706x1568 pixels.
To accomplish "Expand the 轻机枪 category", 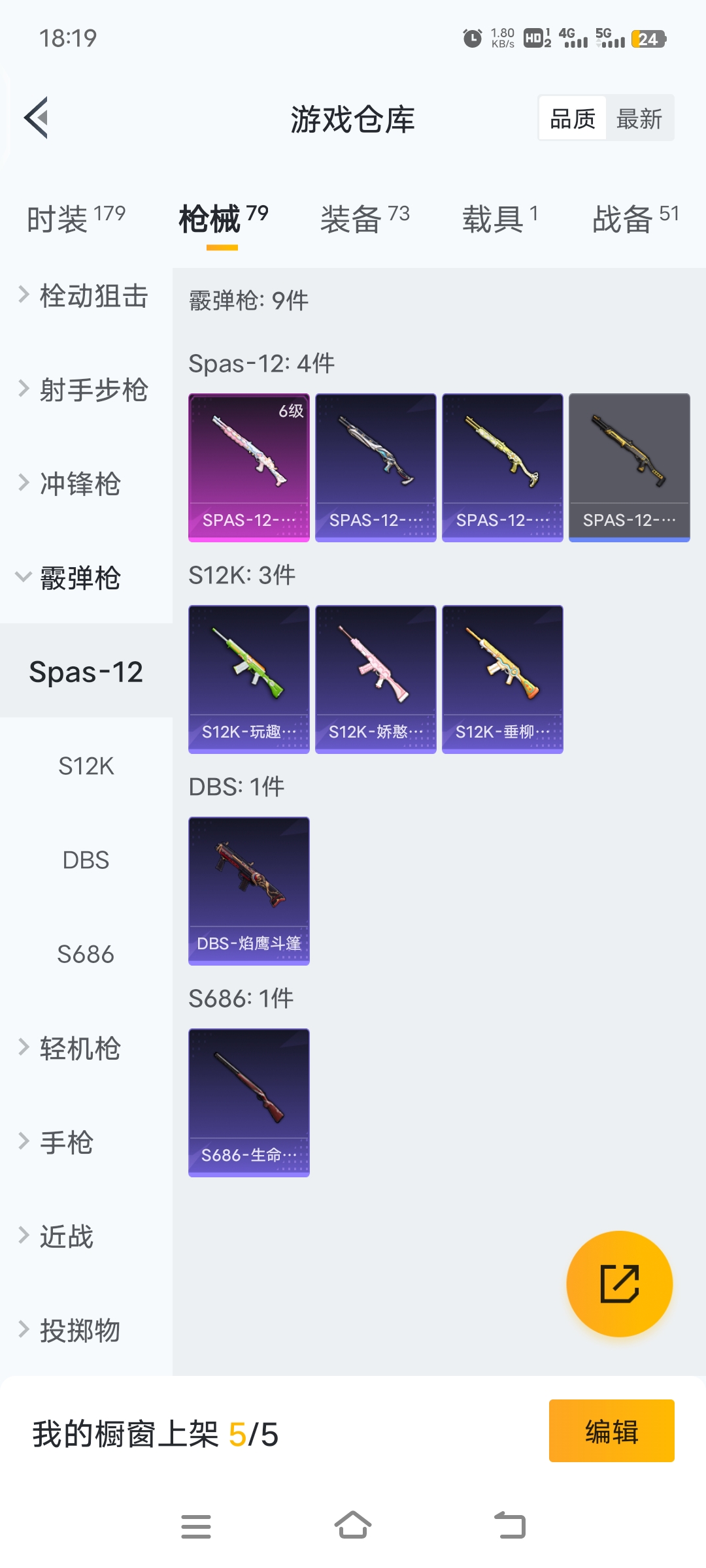I will pos(78,1049).
